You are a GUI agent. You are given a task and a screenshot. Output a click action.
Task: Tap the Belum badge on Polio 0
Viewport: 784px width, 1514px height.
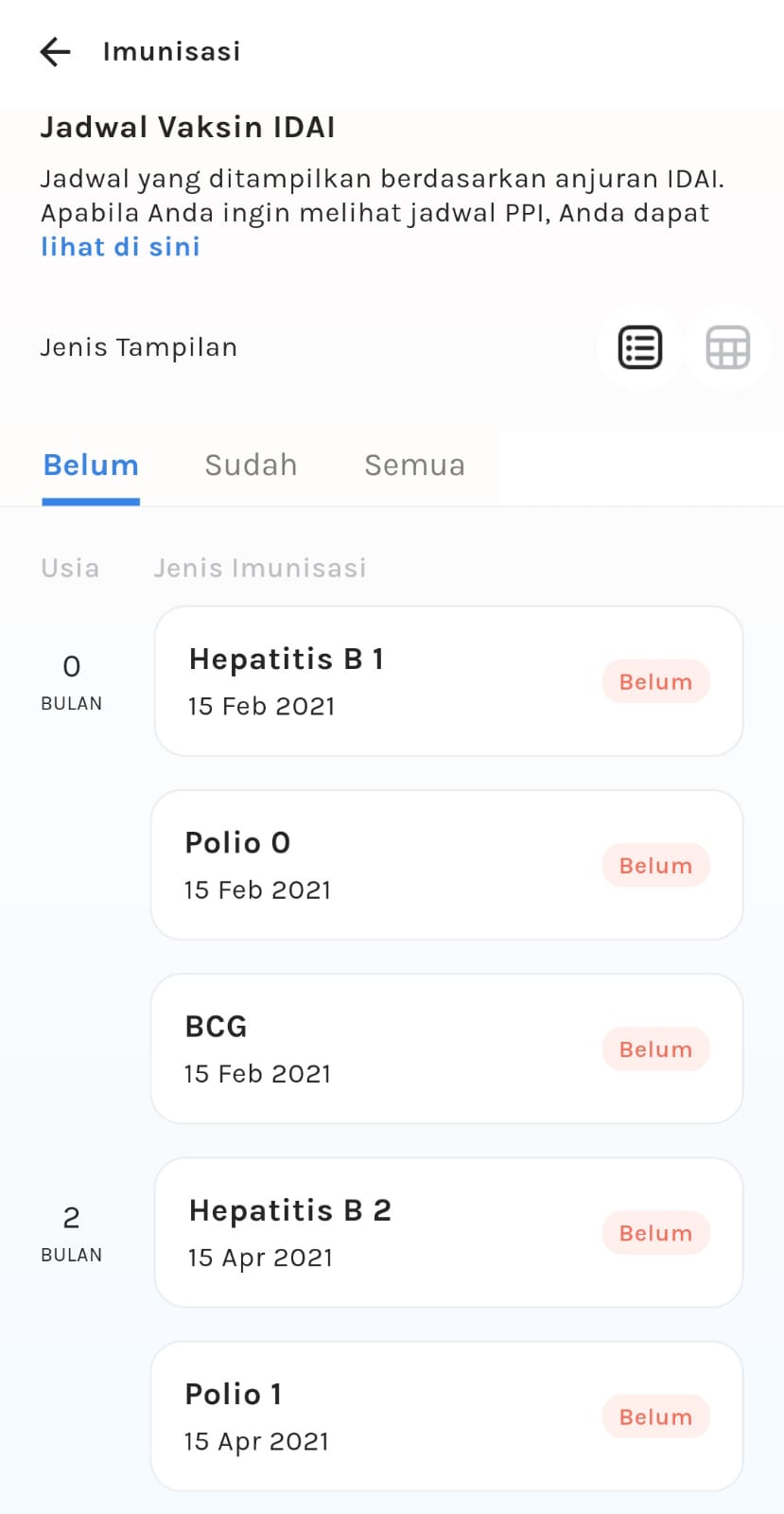click(x=655, y=865)
